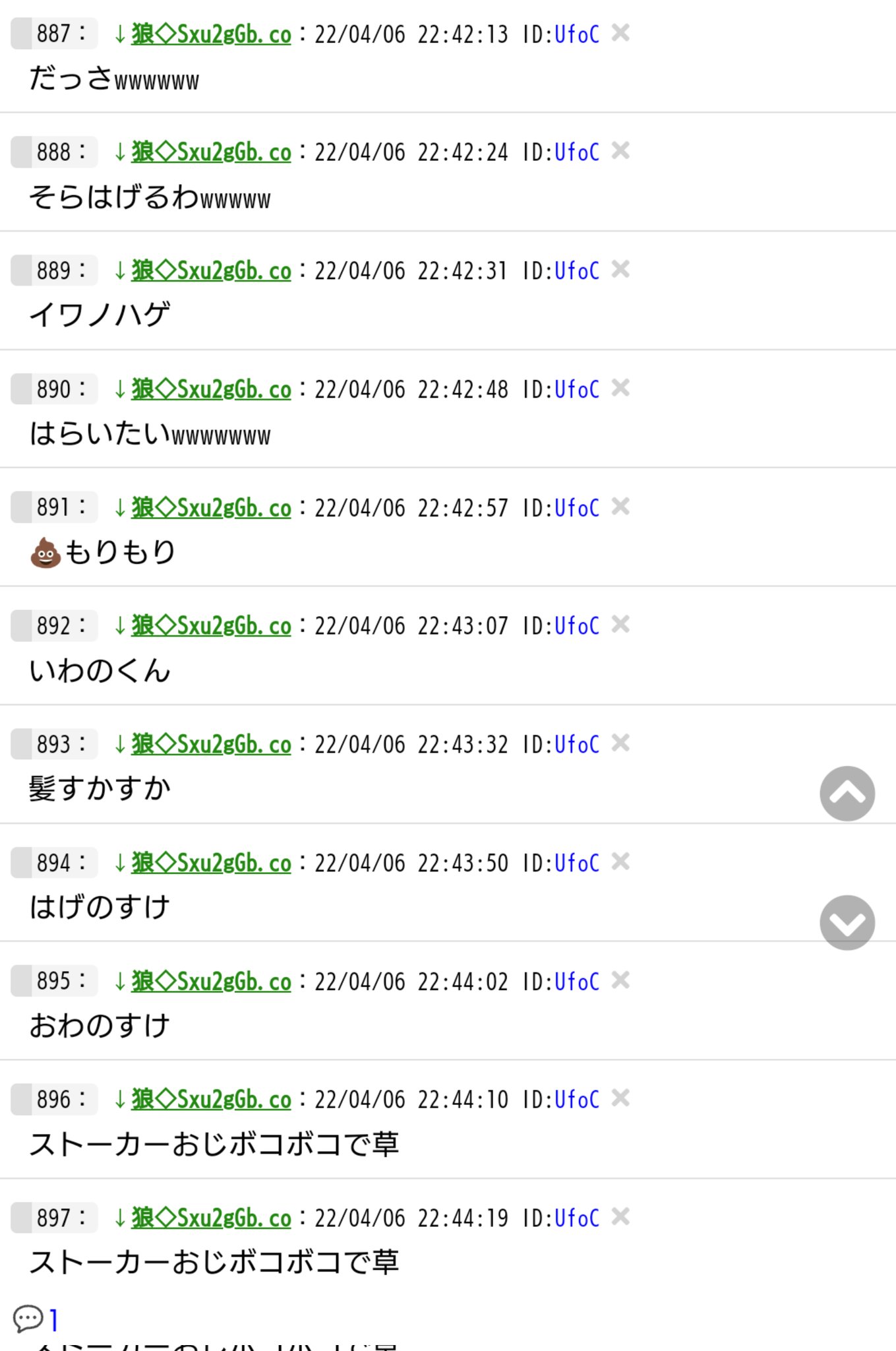The image size is (896, 1351).
Task: Tap ID UfoC on post 888
Action: tap(576, 152)
